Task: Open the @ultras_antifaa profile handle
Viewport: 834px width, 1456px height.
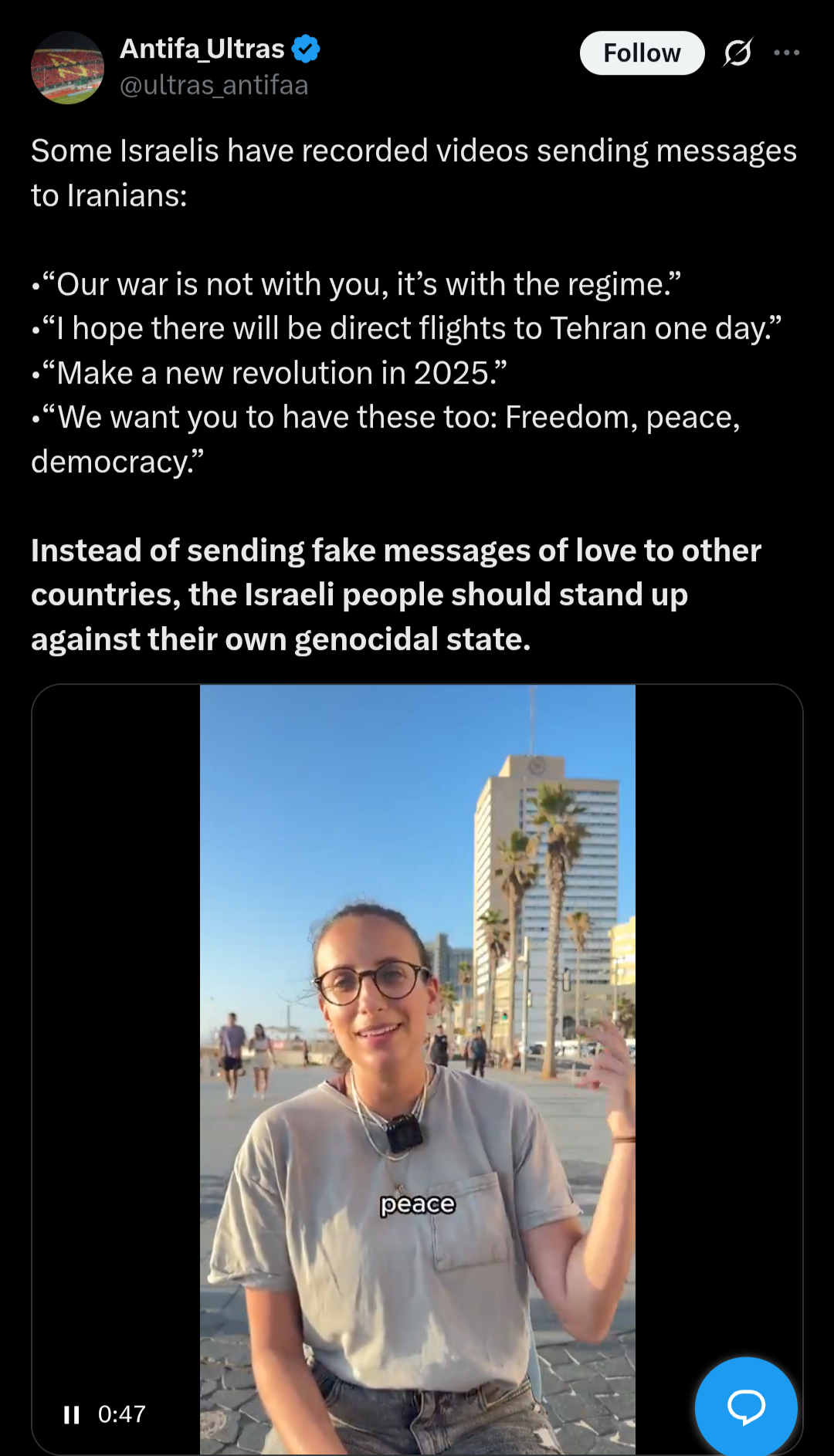Action: [214, 85]
